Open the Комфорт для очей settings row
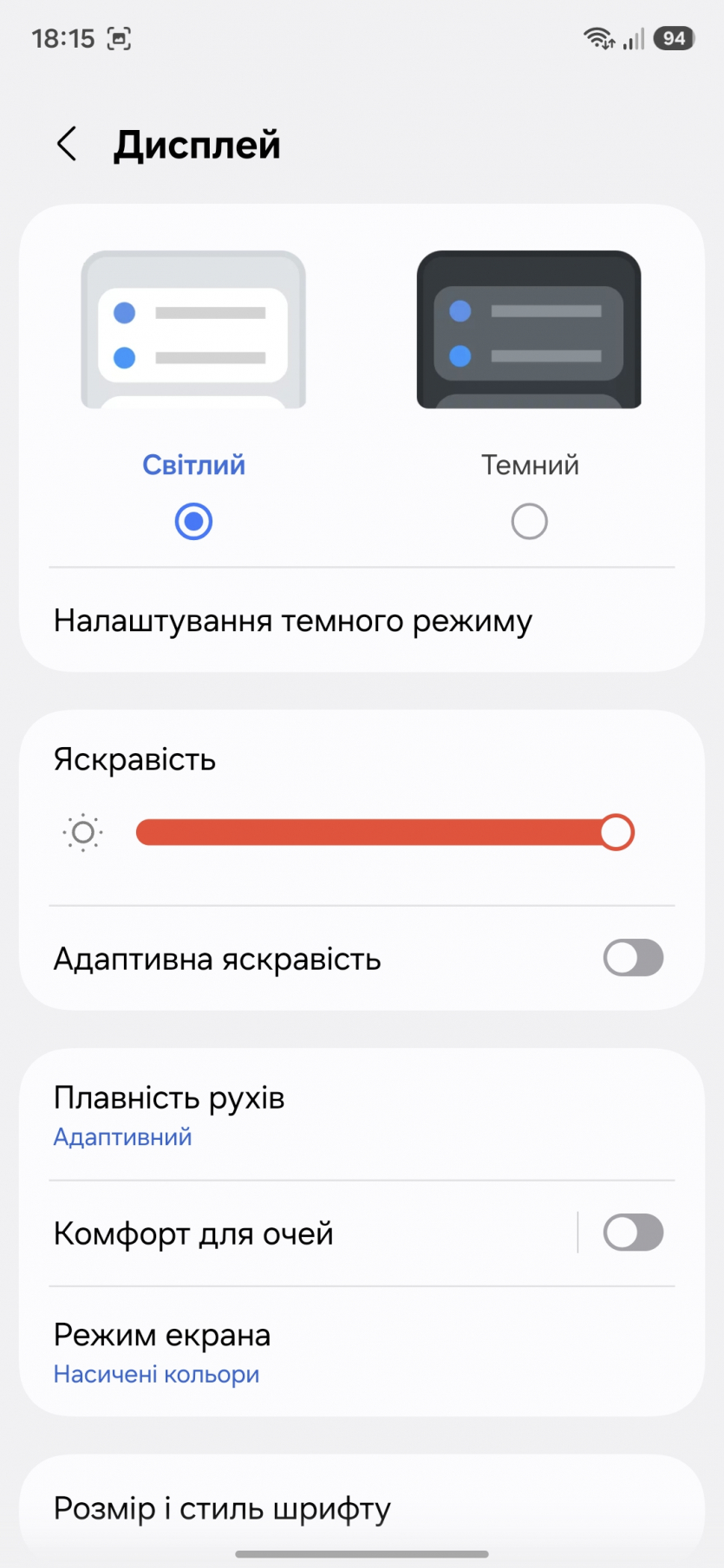The height and width of the screenshot is (1568, 724). (x=260, y=1233)
